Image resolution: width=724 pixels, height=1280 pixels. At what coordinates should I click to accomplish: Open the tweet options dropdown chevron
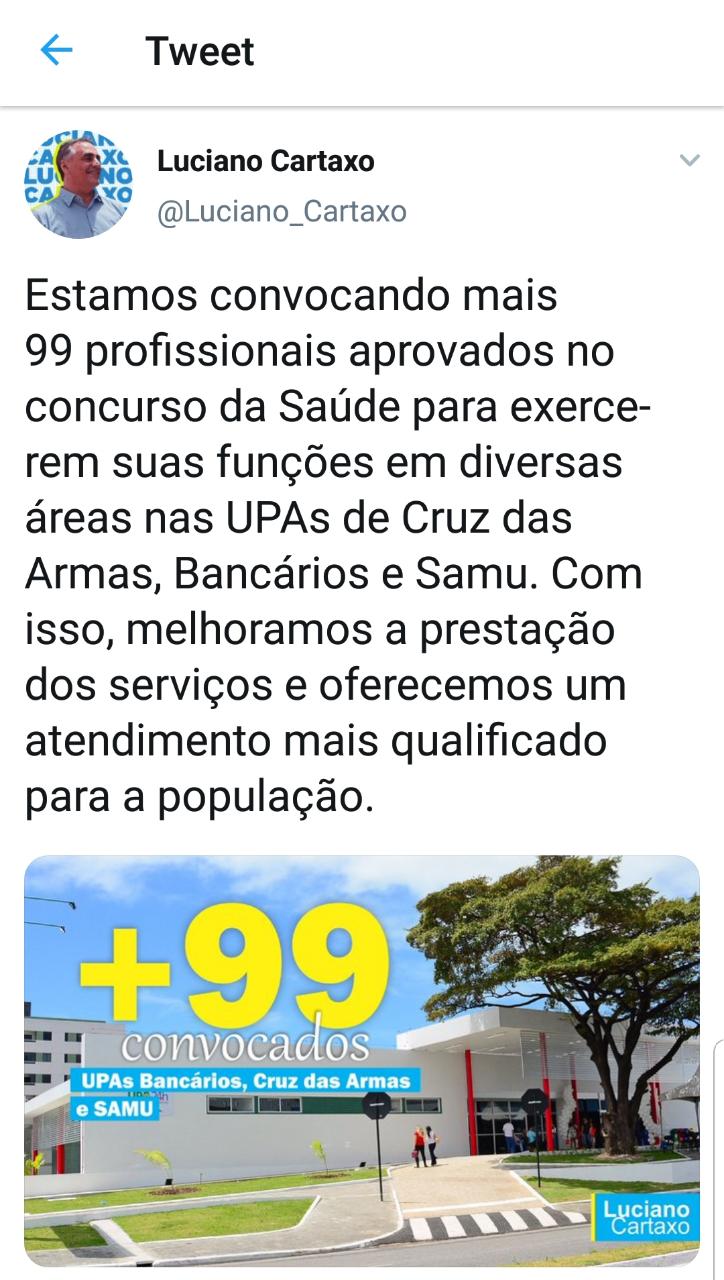(689, 161)
